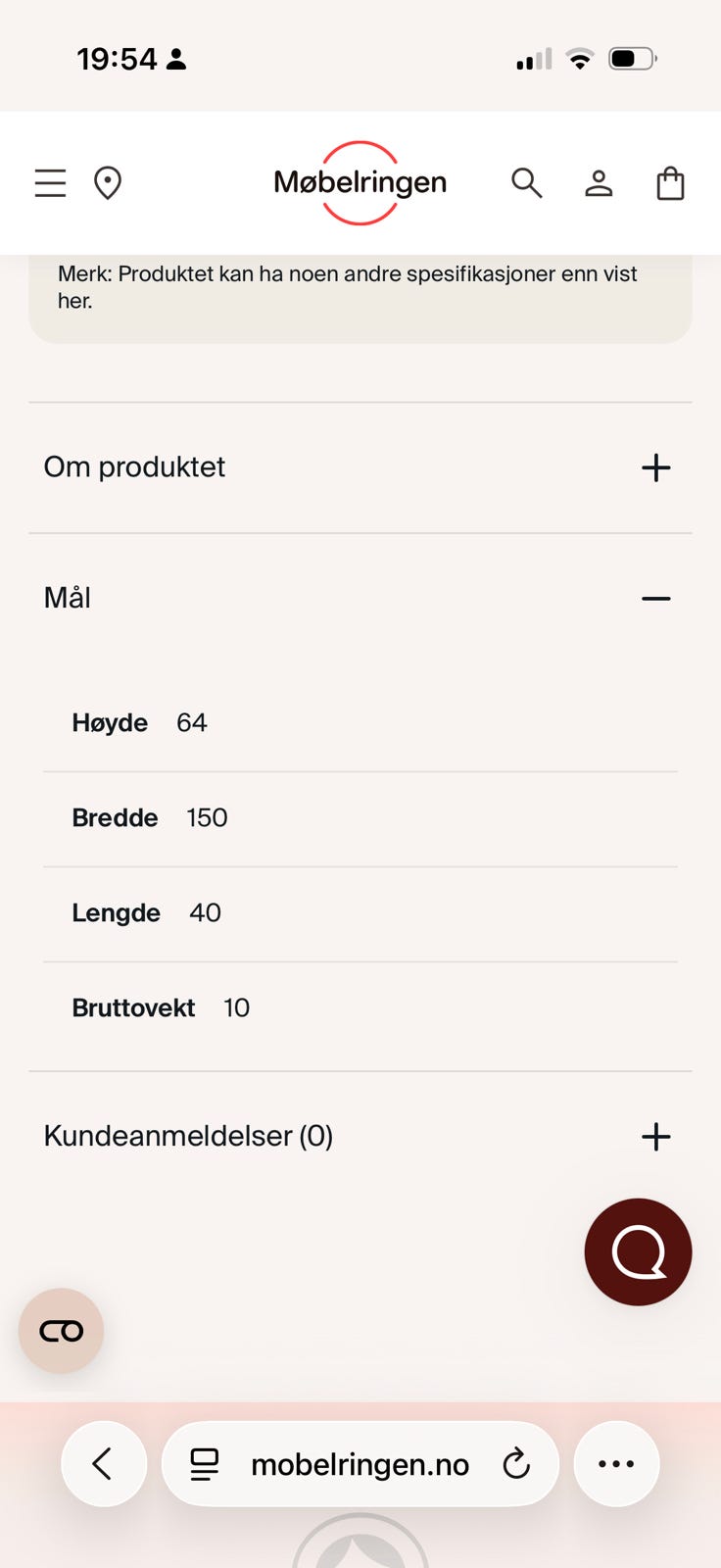Open the reader view icon in address bar

click(x=204, y=1463)
